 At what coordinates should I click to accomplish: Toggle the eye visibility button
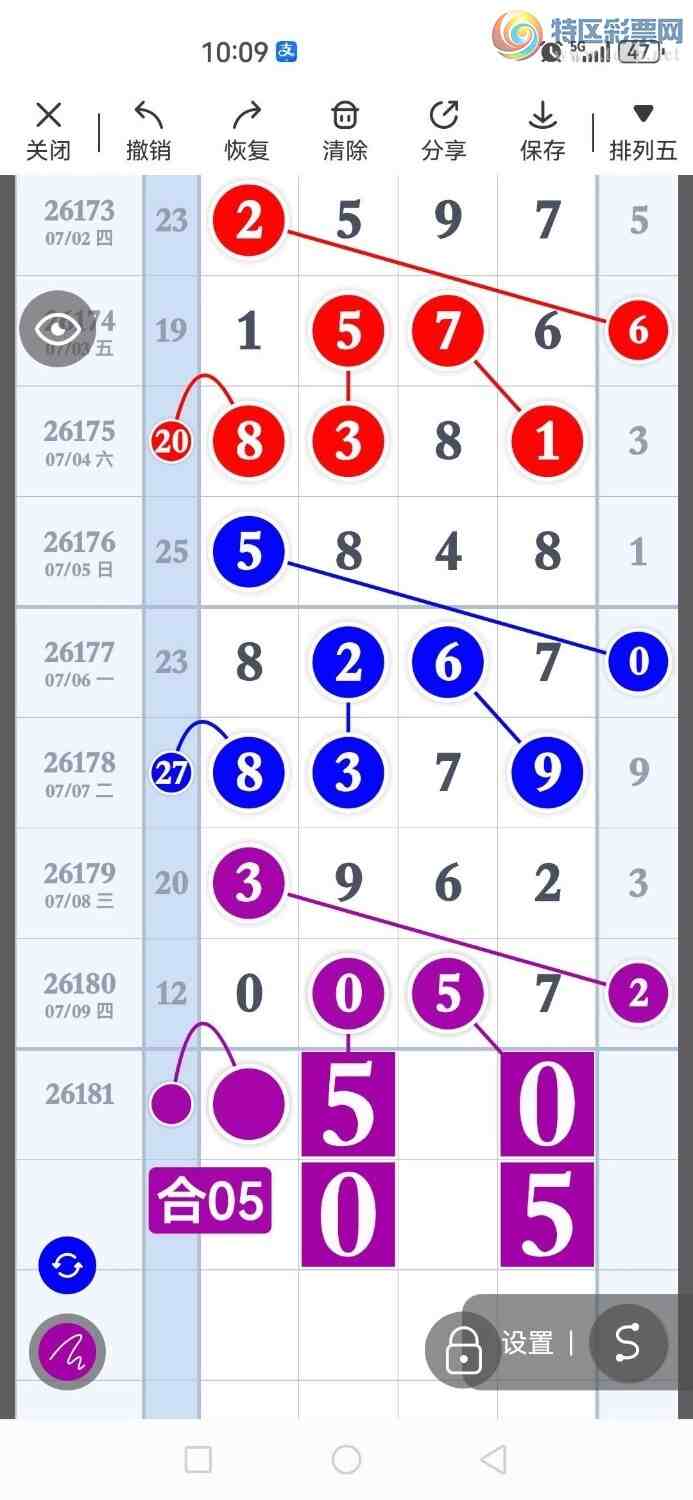58,328
